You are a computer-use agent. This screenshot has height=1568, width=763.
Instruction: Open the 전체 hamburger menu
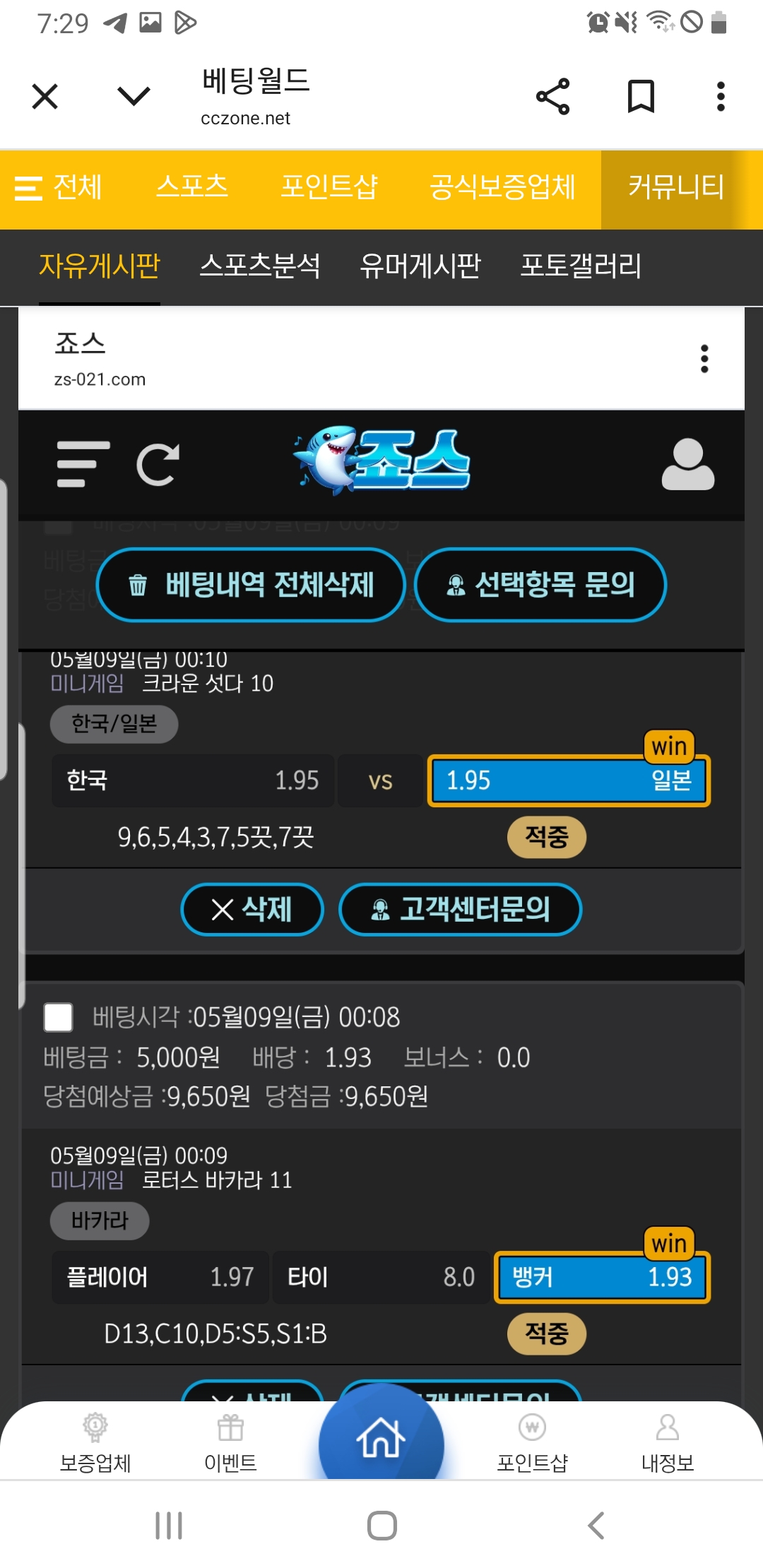pyautogui.click(x=59, y=188)
